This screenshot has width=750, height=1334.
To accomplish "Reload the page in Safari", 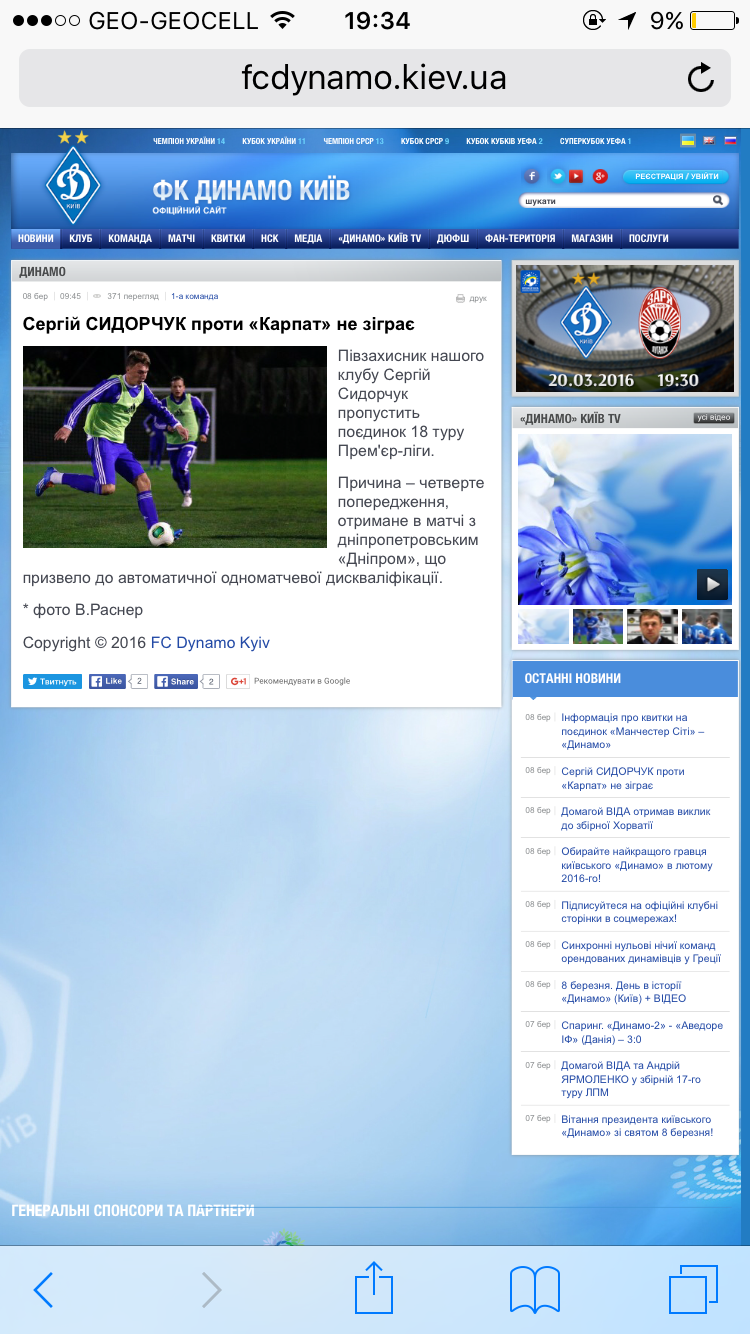I will (700, 78).
